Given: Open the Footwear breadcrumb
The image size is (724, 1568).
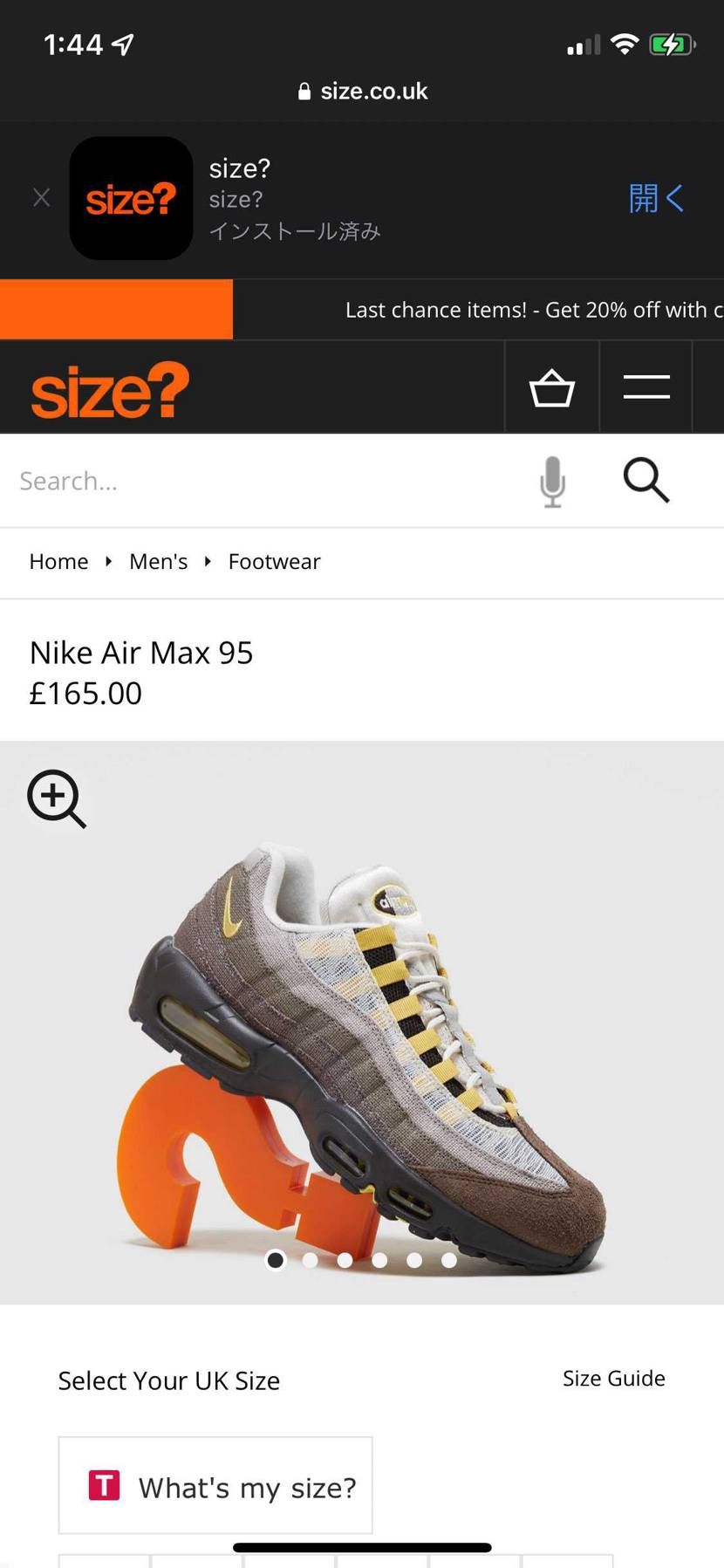Looking at the screenshot, I should (x=274, y=562).
